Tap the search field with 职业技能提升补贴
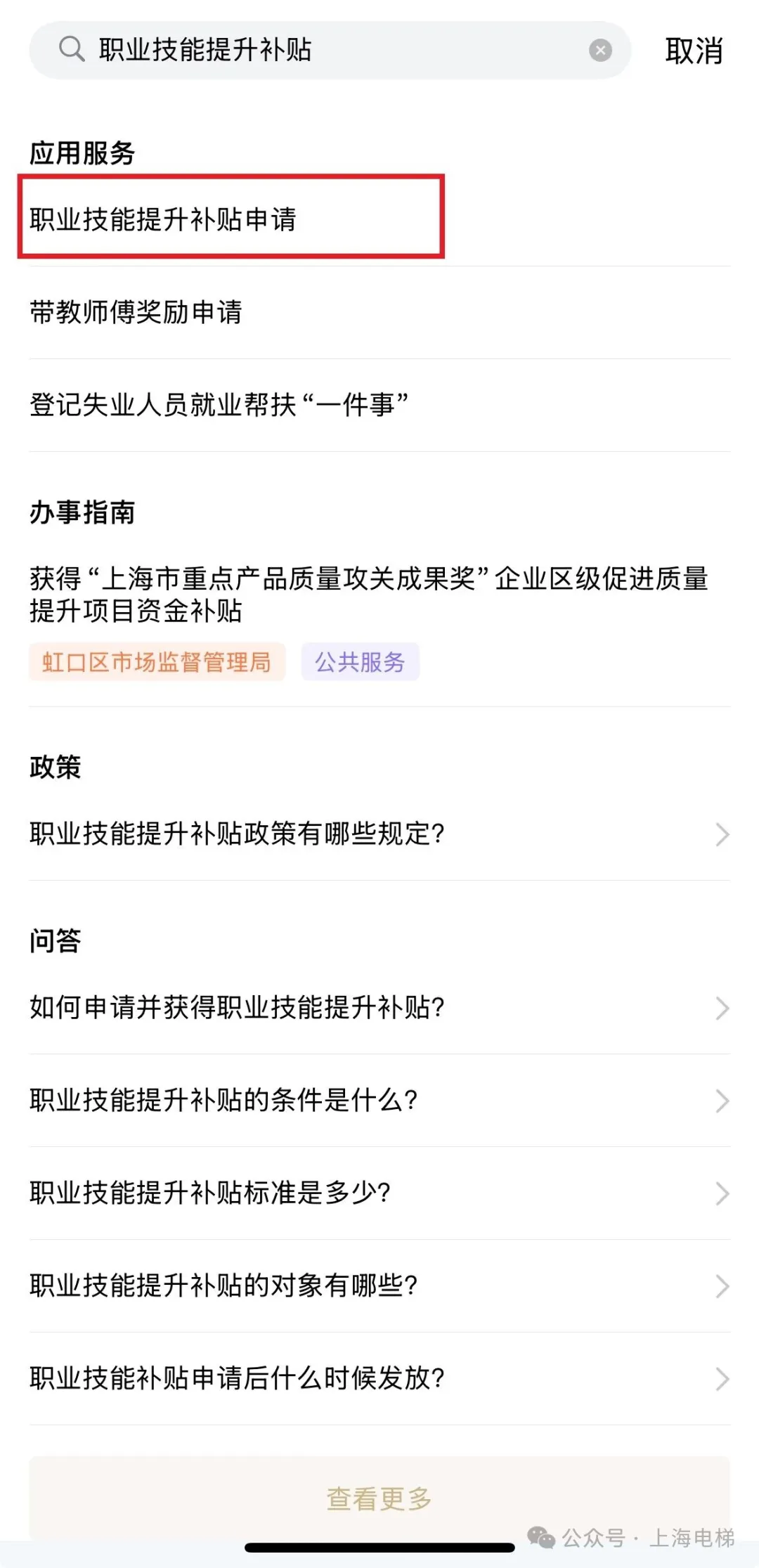The height and width of the screenshot is (1568, 759). [316, 51]
